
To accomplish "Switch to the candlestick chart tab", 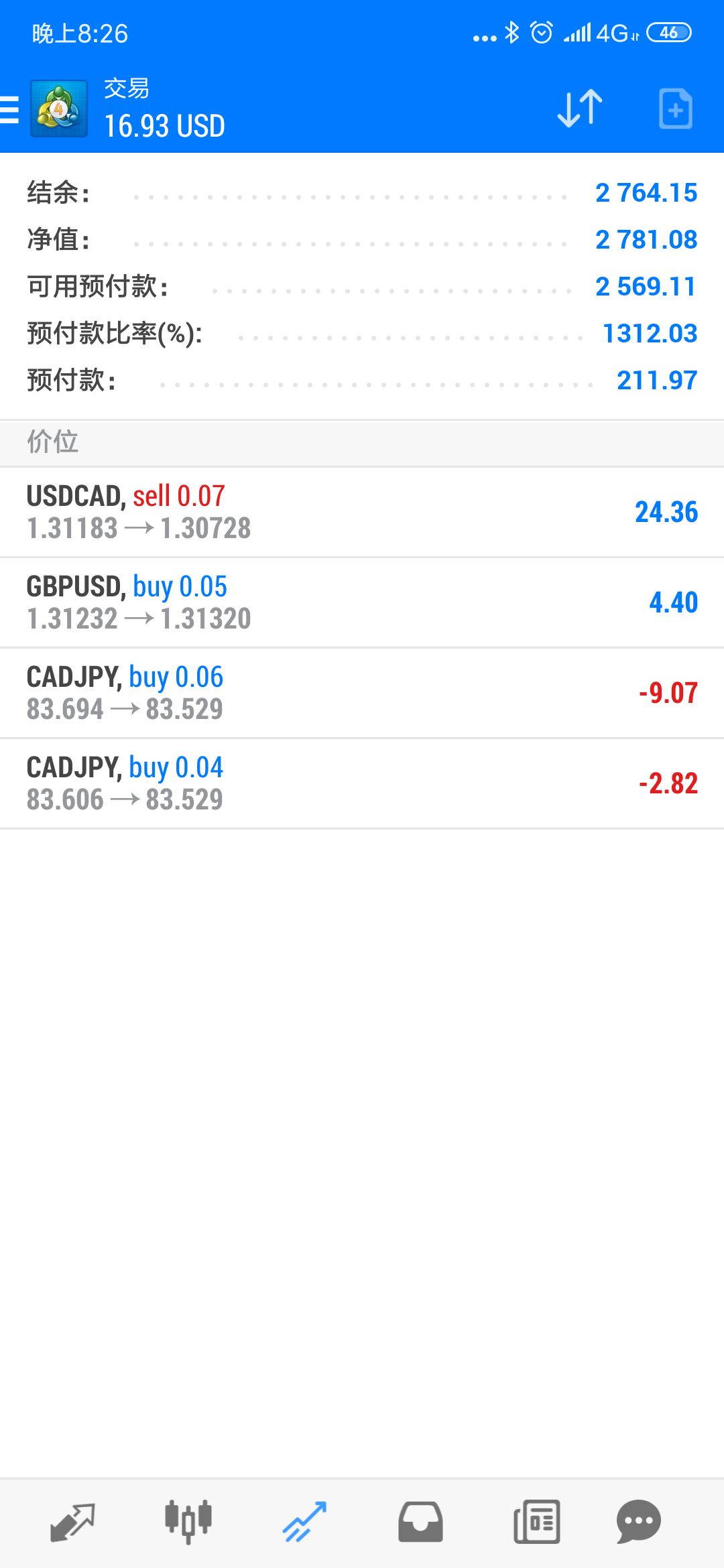I will click(x=188, y=1522).
